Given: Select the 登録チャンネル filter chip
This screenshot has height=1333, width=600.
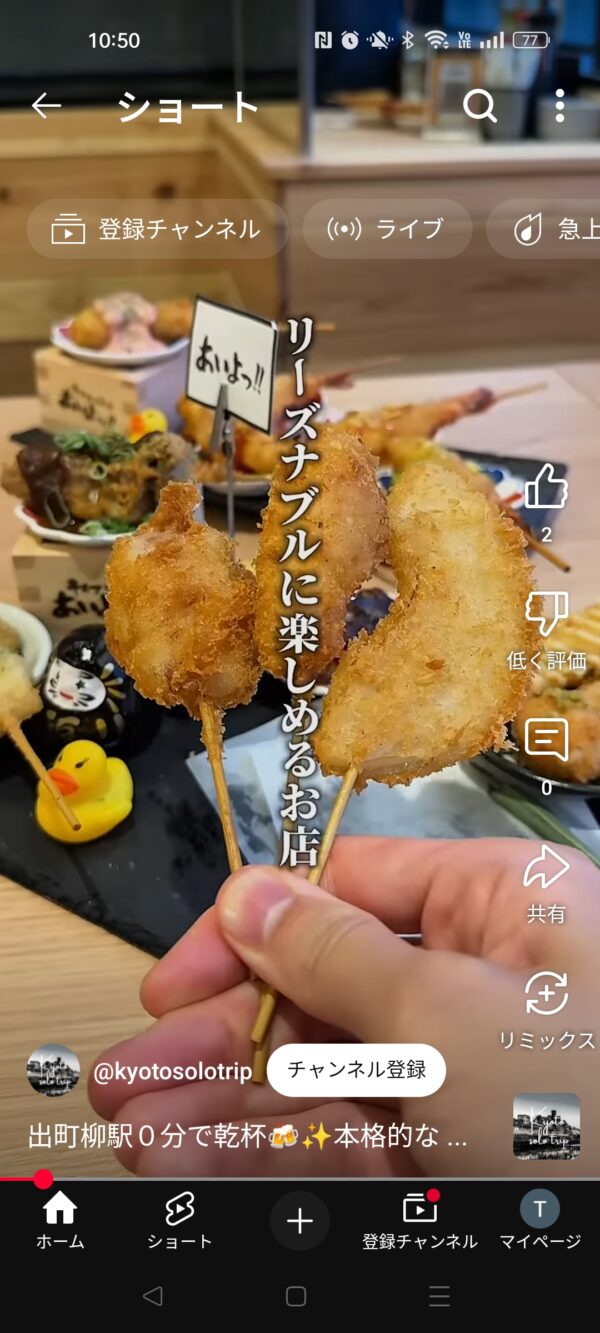Looking at the screenshot, I should [x=157, y=229].
